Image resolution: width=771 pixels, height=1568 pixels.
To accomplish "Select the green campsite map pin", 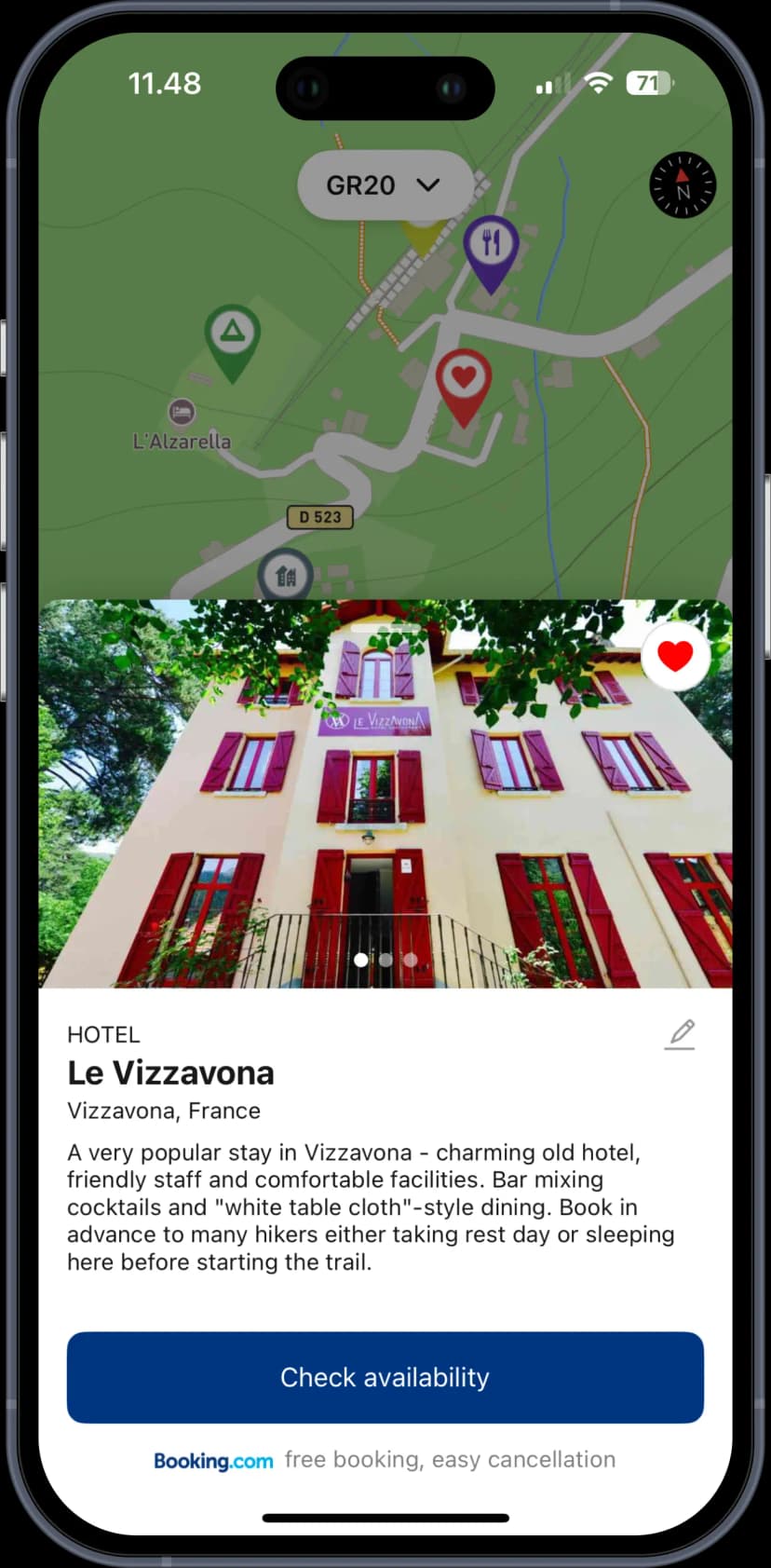I will point(232,334).
